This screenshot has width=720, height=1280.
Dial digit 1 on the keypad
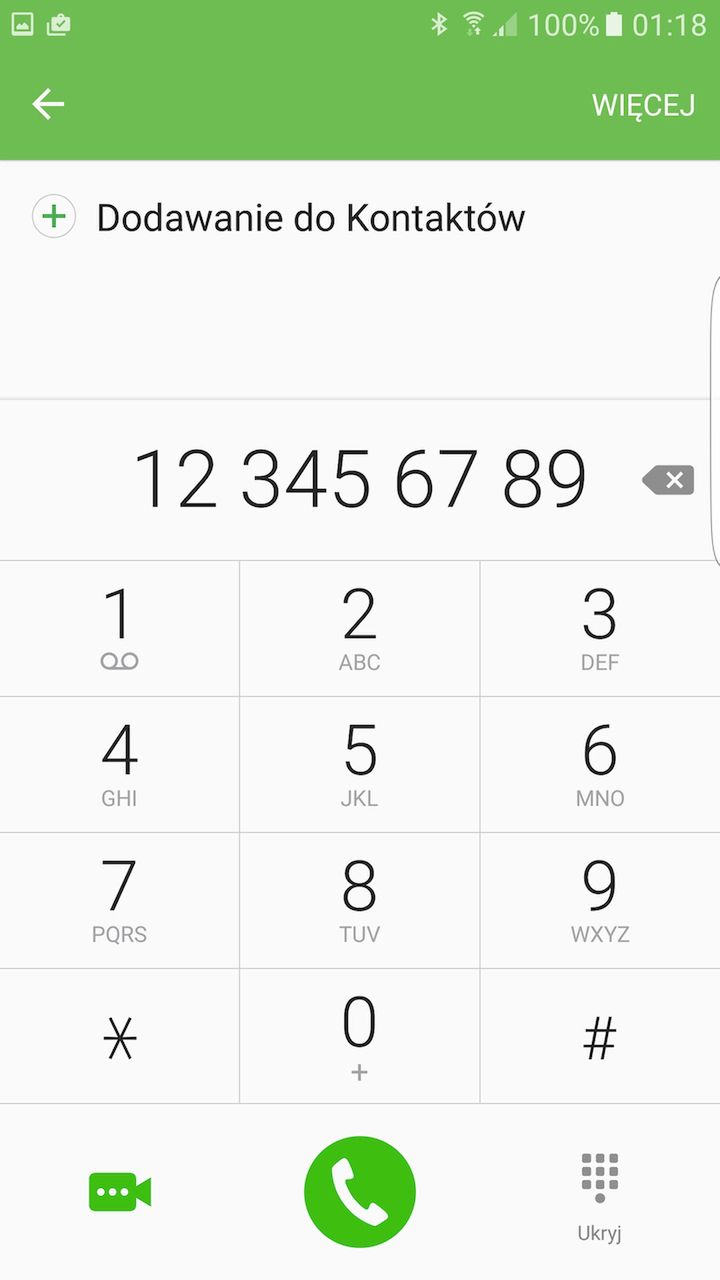[119, 628]
